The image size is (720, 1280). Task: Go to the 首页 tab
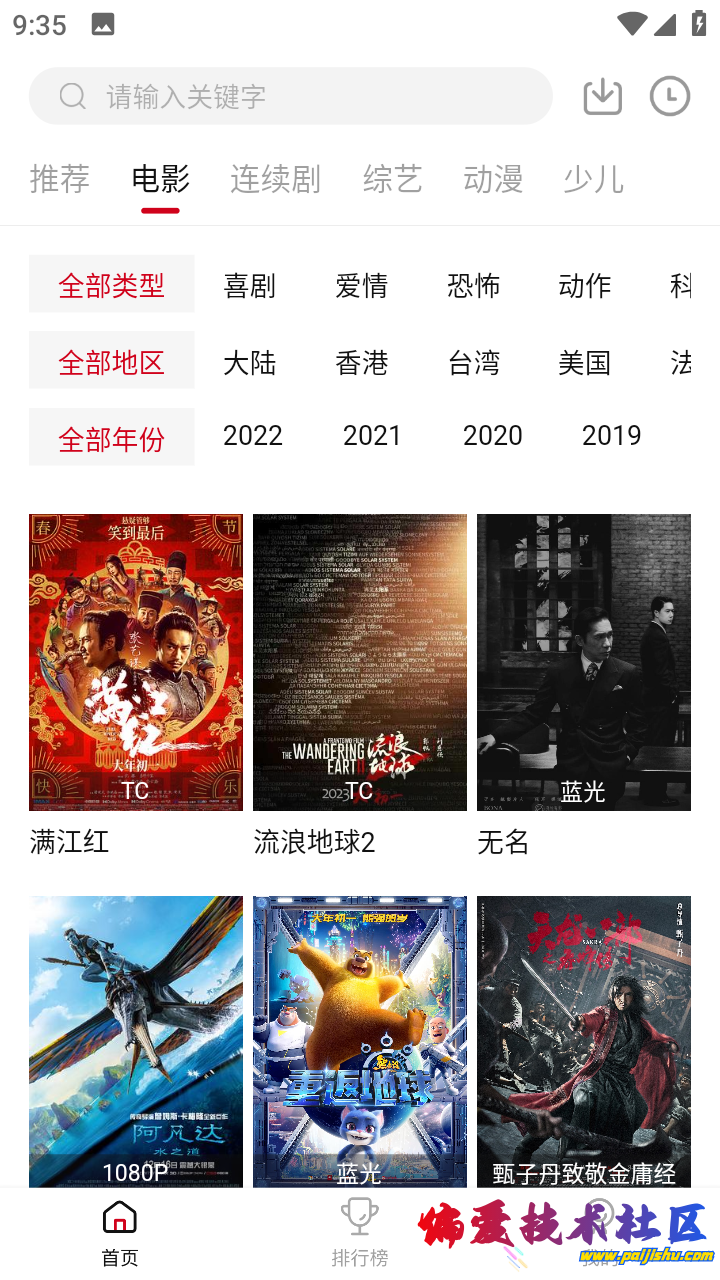[120, 1232]
